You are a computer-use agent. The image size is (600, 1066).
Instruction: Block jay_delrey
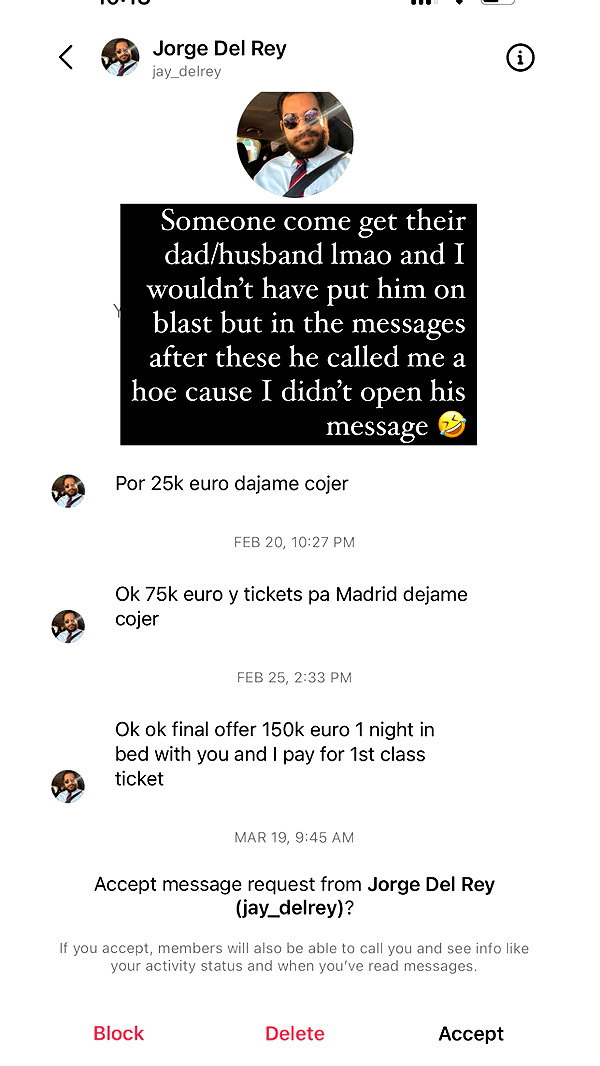118,1033
